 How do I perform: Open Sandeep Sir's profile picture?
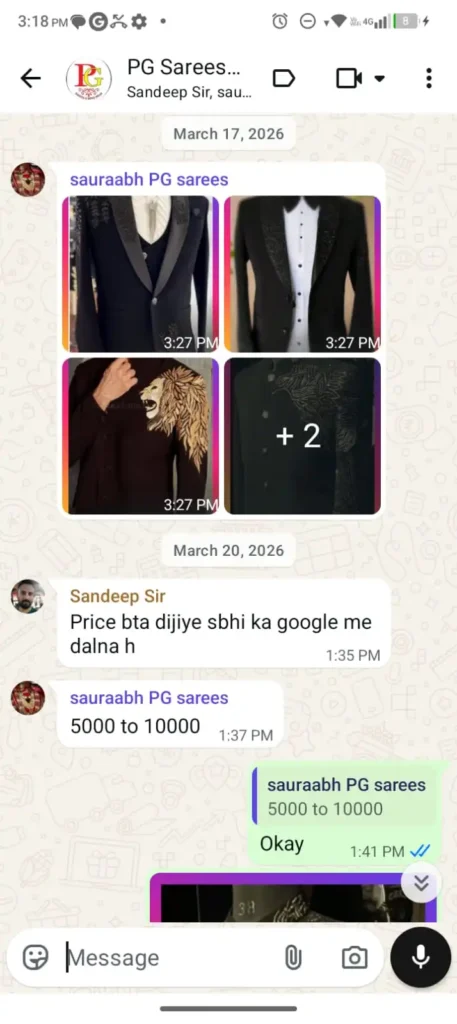click(x=28, y=596)
